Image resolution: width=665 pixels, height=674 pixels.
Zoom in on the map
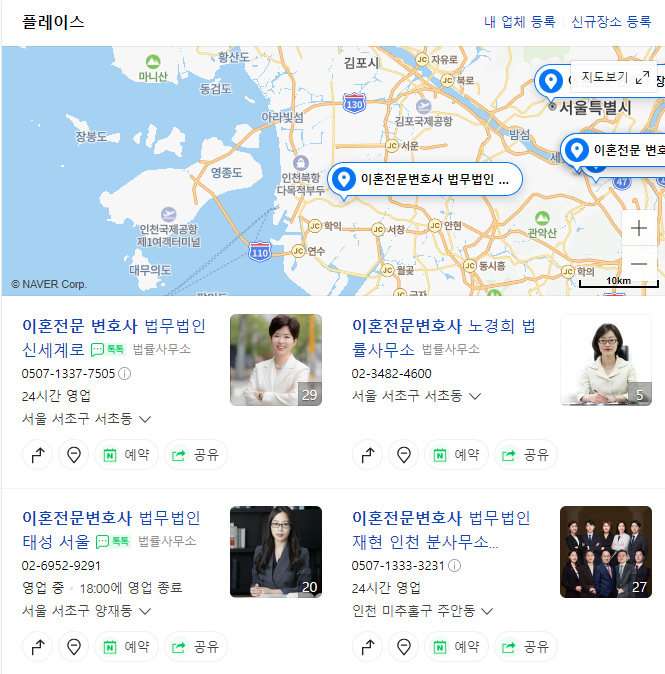pos(639,228)
